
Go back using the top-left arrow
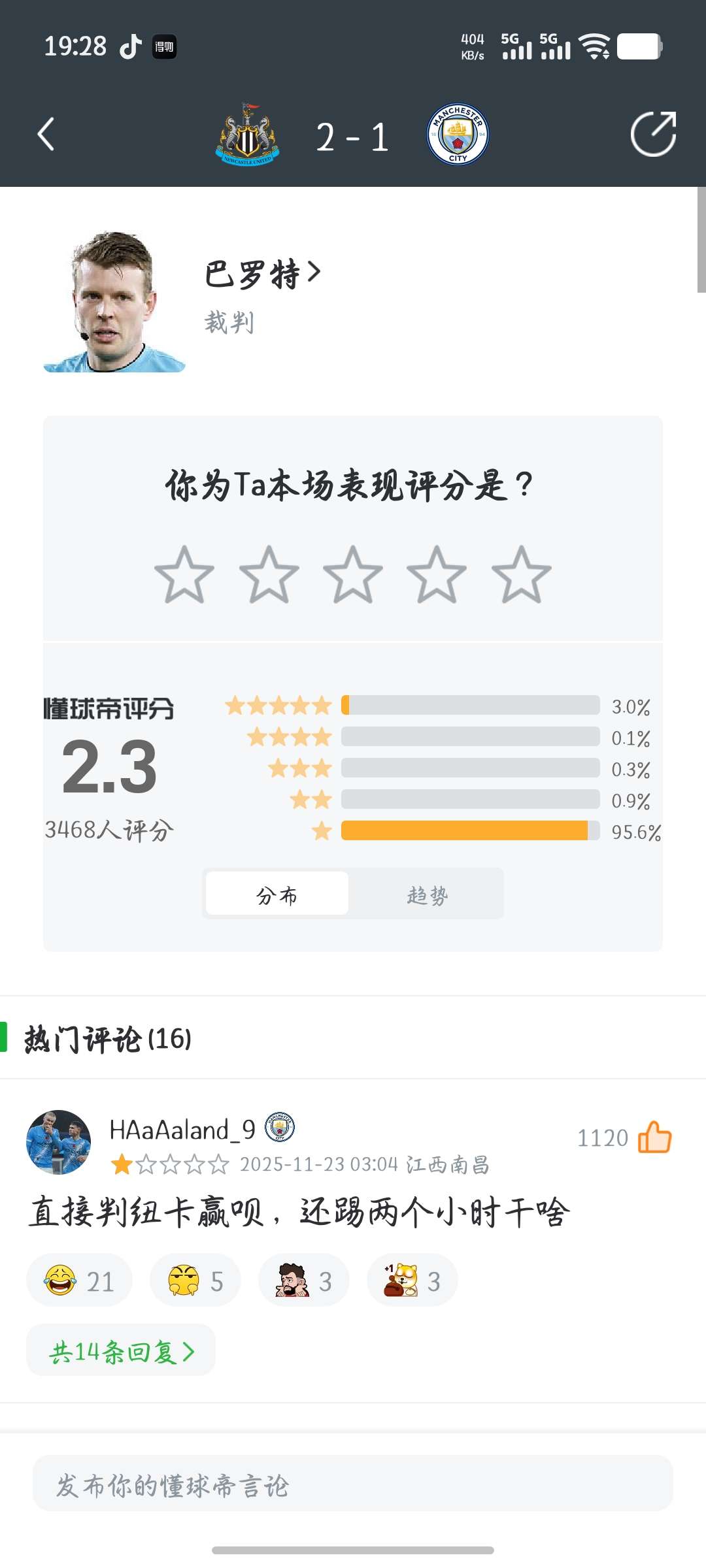click(46, 135)
